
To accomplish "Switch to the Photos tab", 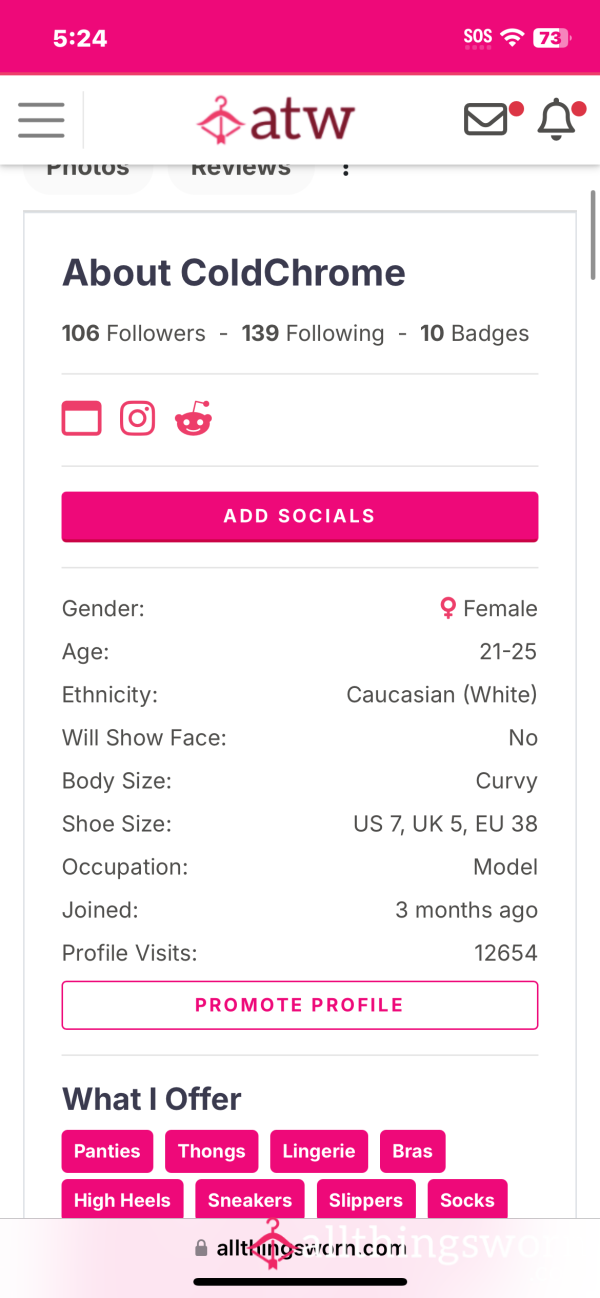I will pos(88,169).
